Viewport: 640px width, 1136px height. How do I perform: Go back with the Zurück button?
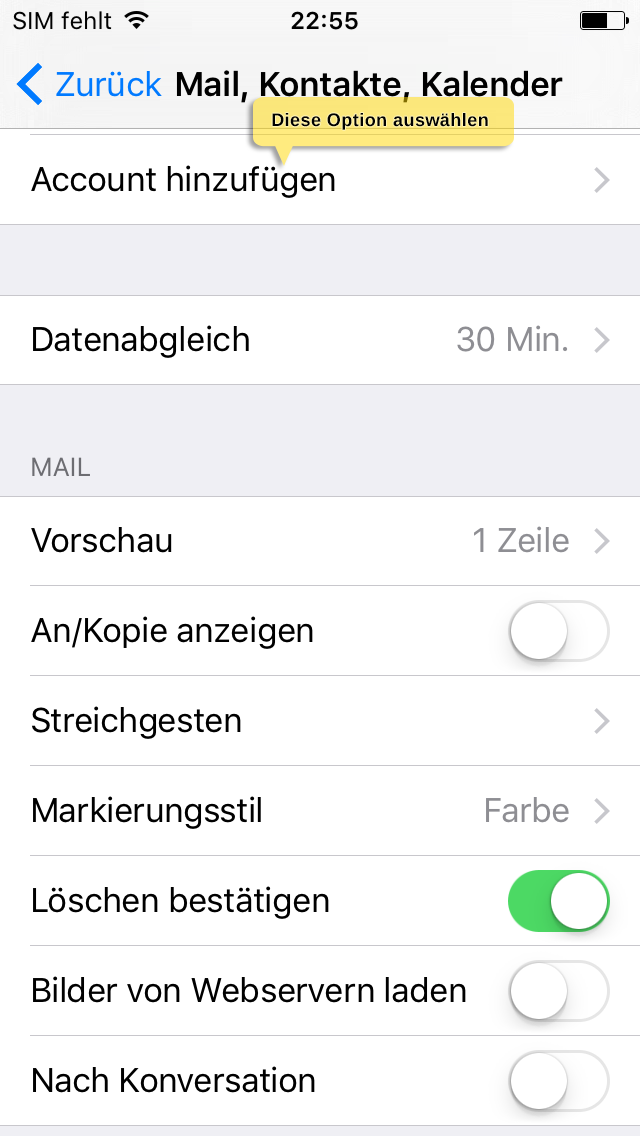(x=89, y=84)
